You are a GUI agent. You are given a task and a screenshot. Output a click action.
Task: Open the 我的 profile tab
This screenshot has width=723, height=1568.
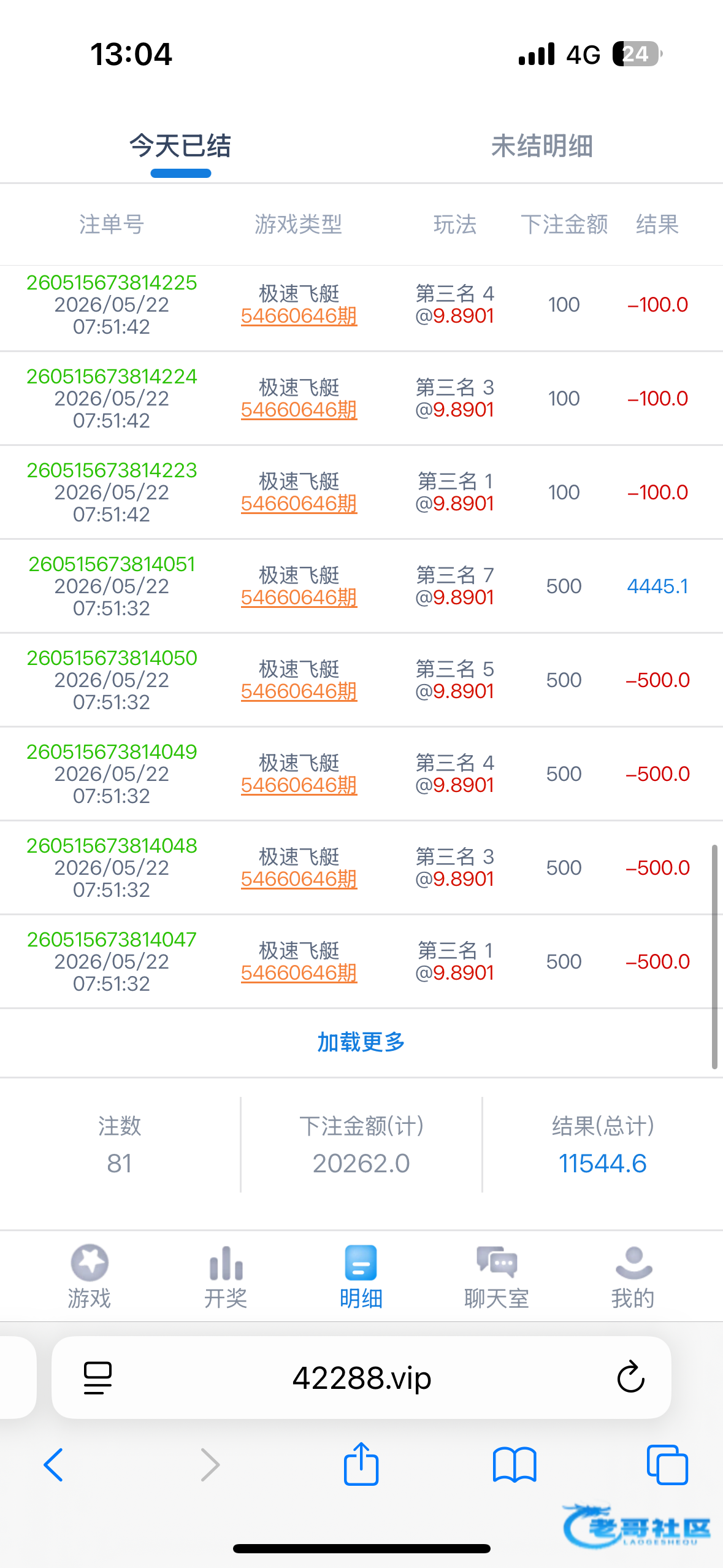tap(633, 1277)
